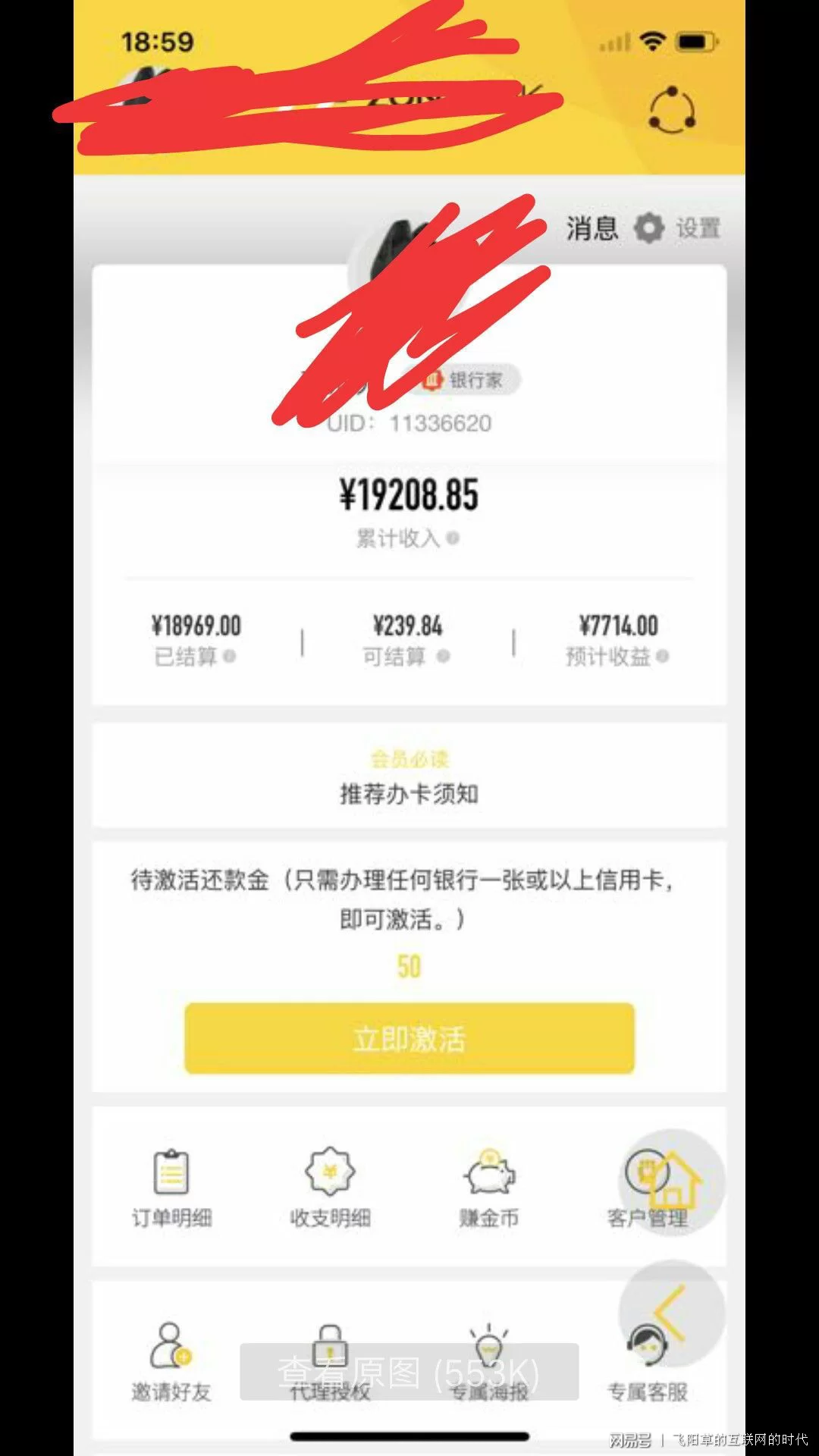The height and width of the screenshot is (1456, 819).
Task: Open the share icon in the header
Action: [x=672, y=111]
